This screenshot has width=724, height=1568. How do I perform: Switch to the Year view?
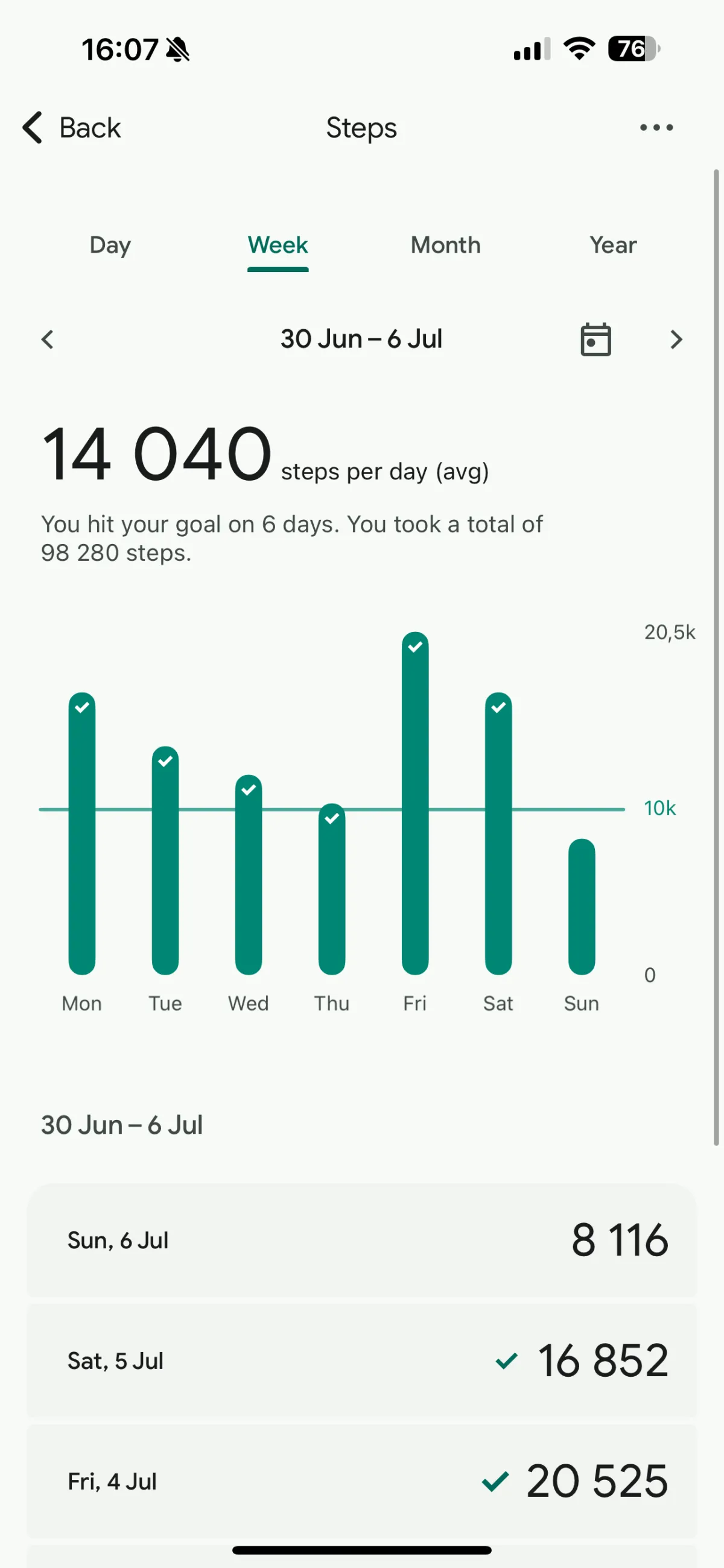(x=612, y=245)
